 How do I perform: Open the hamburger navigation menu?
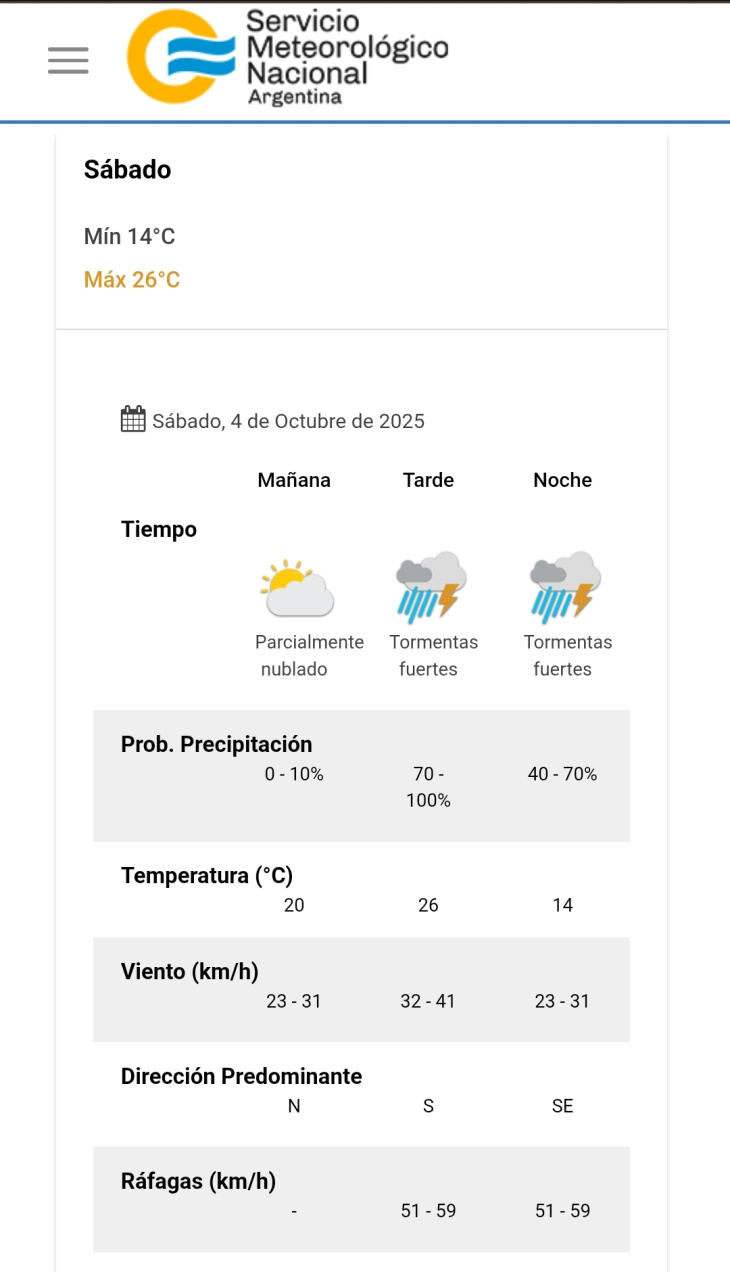68,60
